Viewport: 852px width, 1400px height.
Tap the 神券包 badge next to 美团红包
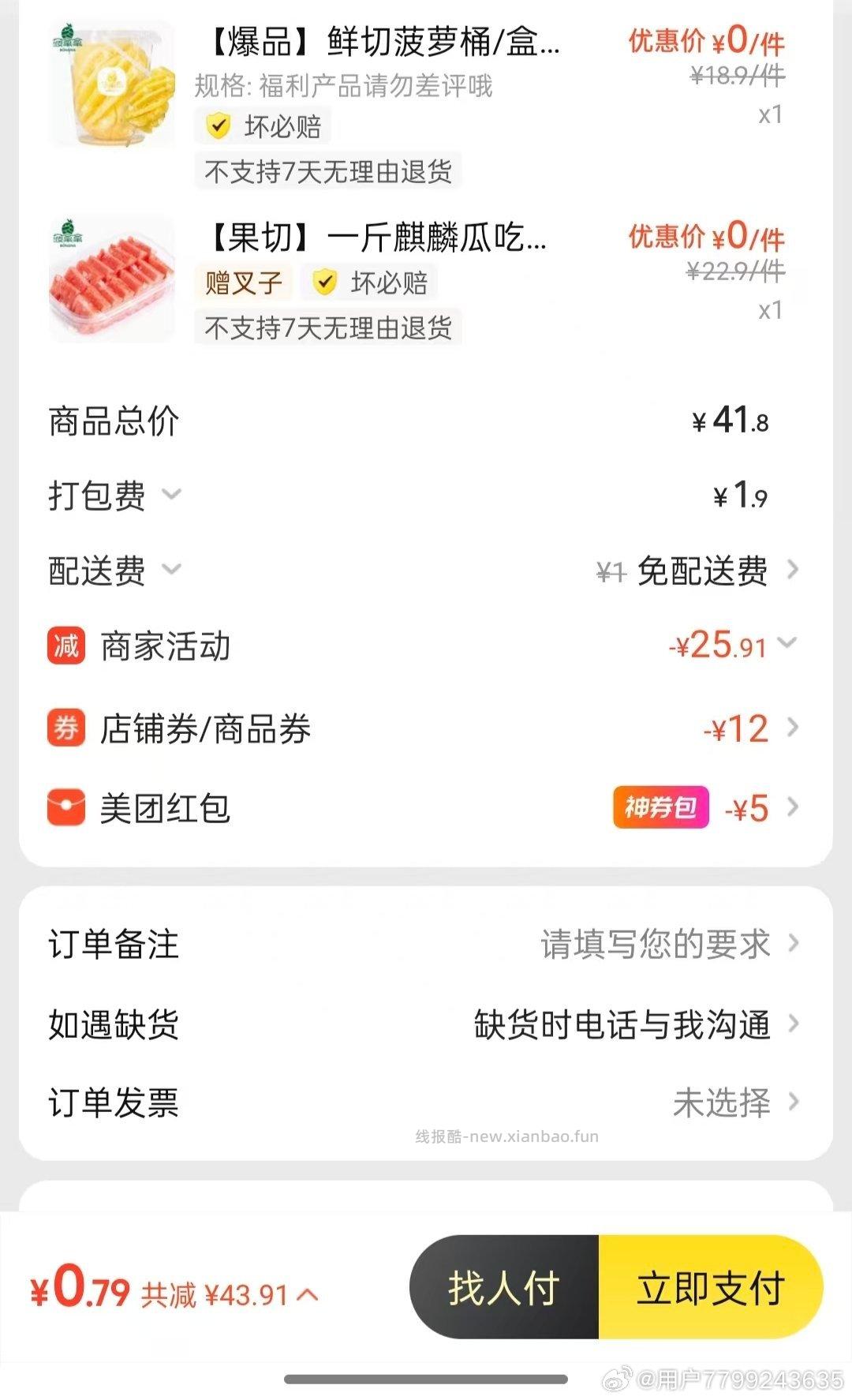661,807
